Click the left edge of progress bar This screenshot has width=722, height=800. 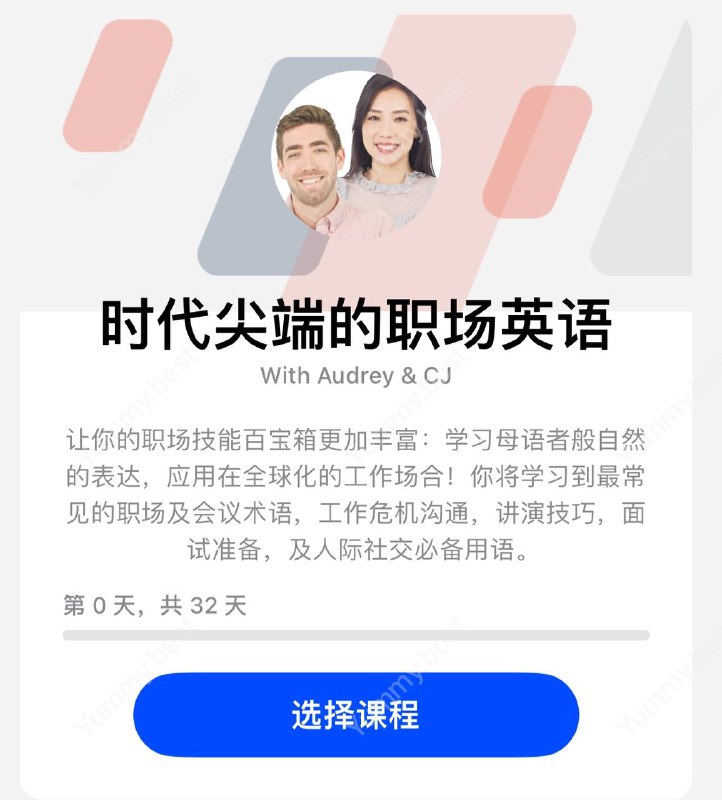click(70, 635)
